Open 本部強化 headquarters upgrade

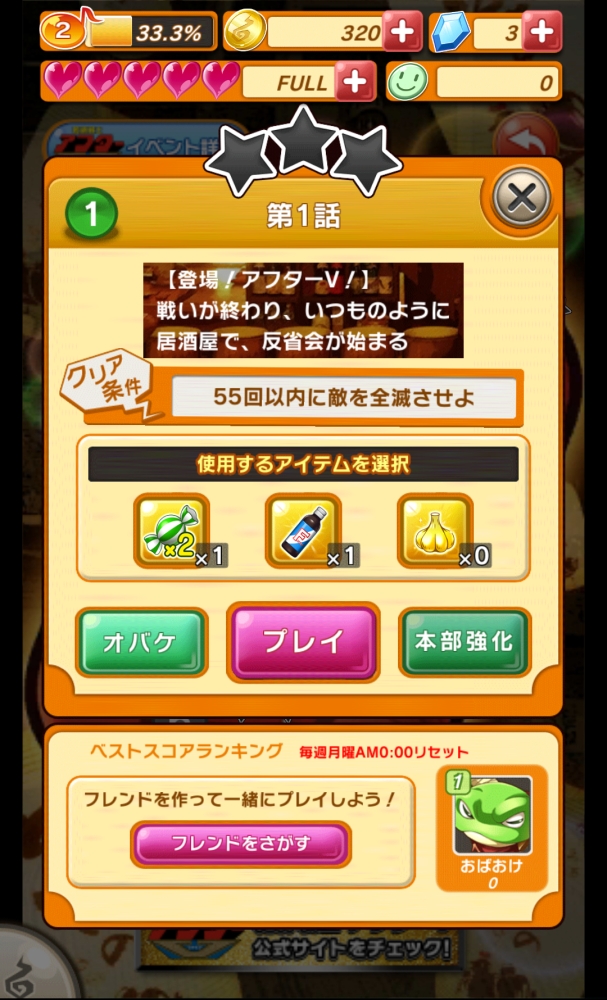click(x=464, y=642)
